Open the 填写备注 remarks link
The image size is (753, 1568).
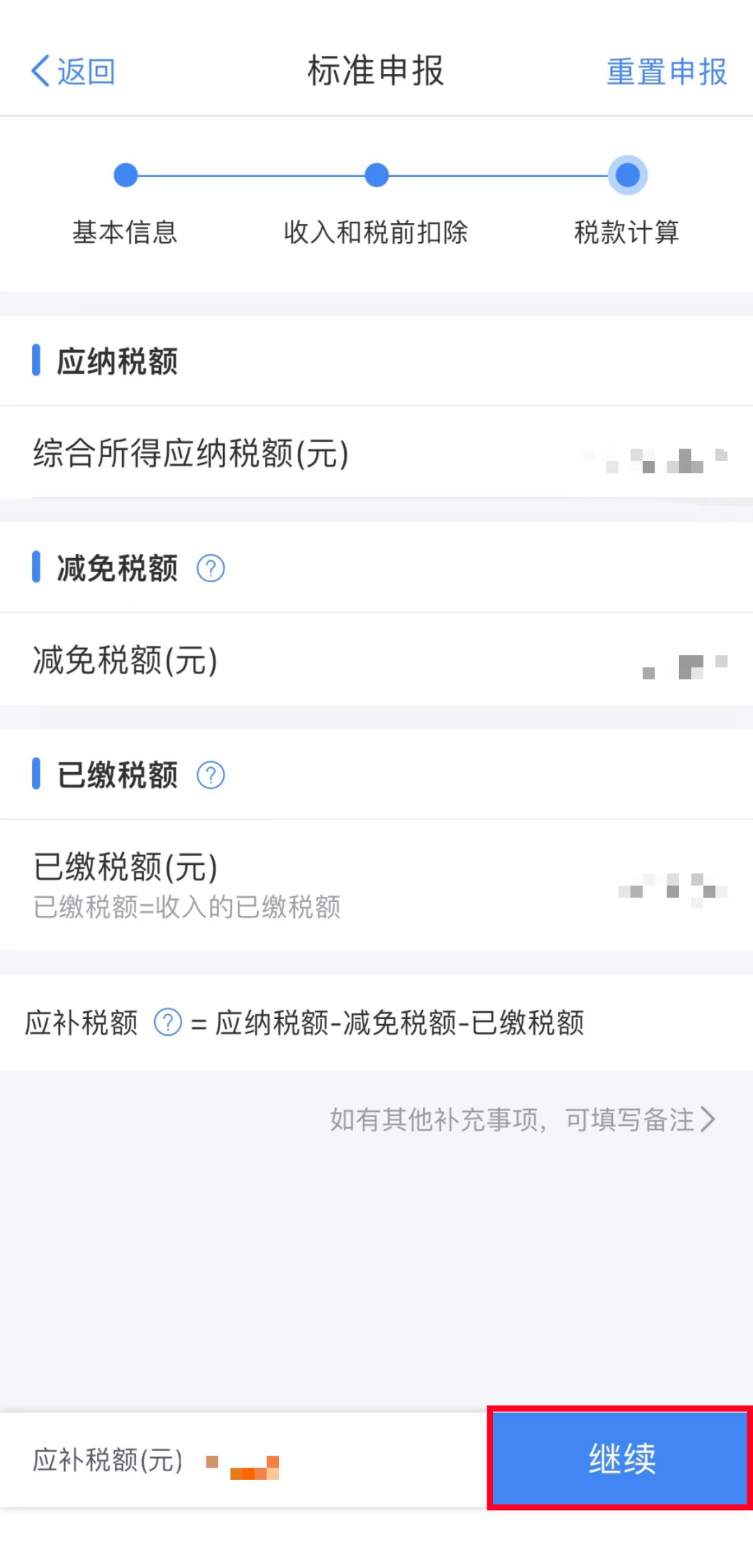click(522, 1120)
